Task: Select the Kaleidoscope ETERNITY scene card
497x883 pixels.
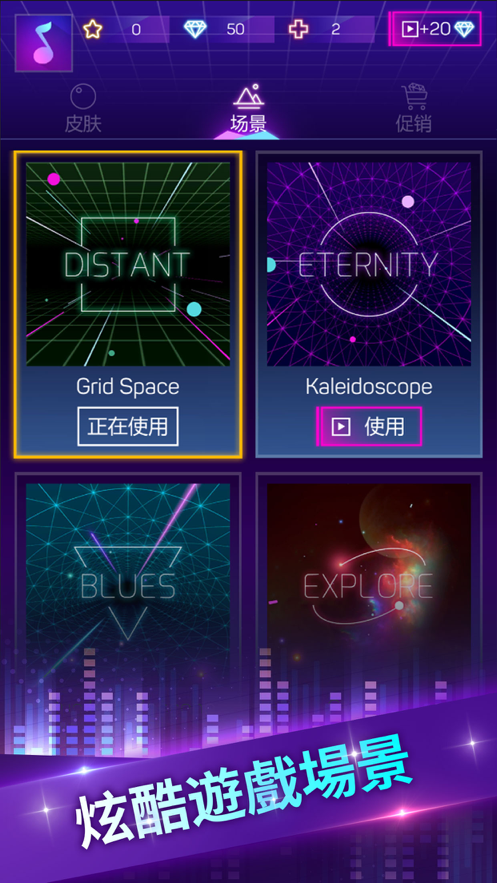Action: tap(369, 304)
